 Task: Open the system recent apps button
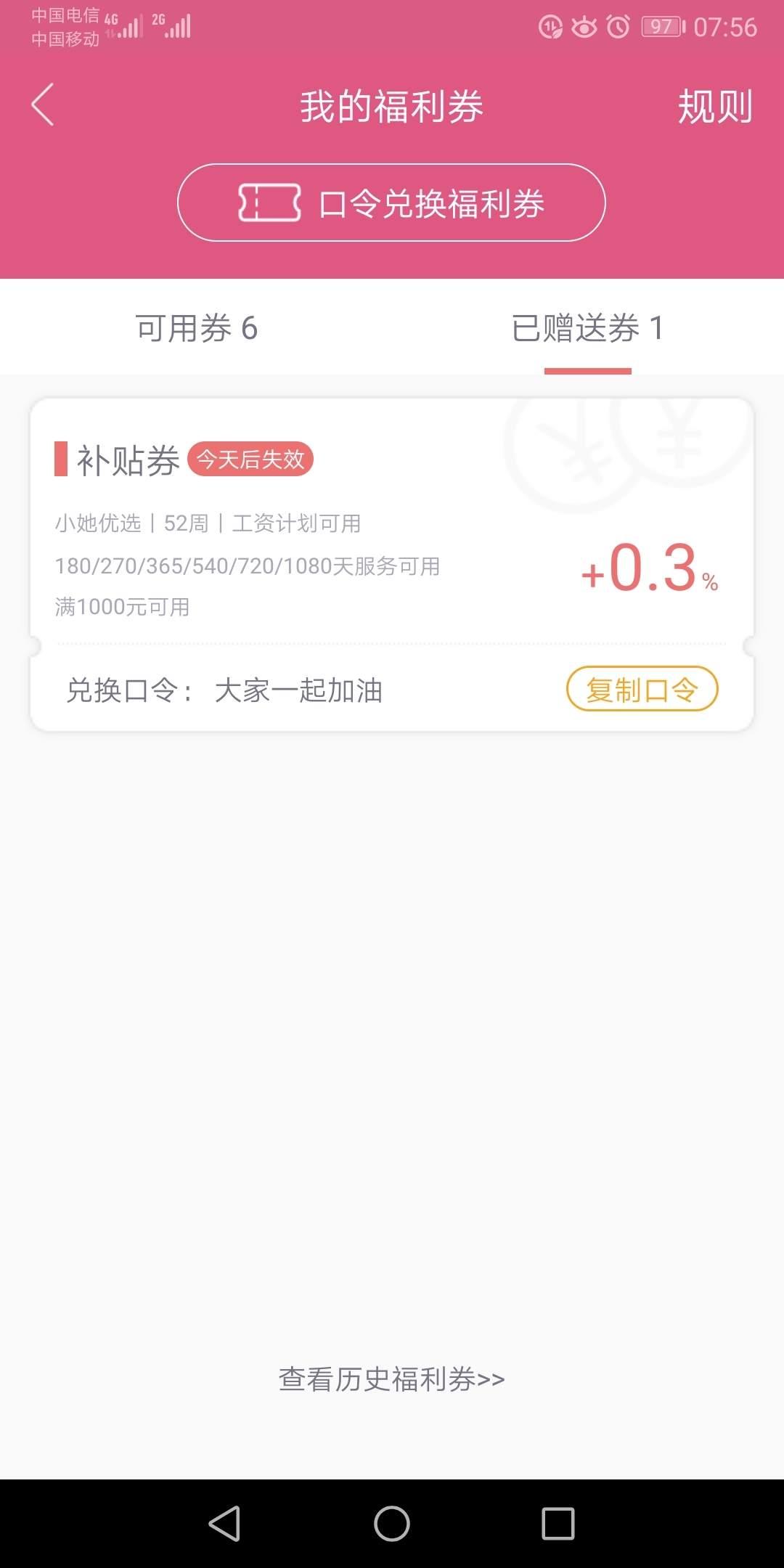click(x=558, y=1523)
